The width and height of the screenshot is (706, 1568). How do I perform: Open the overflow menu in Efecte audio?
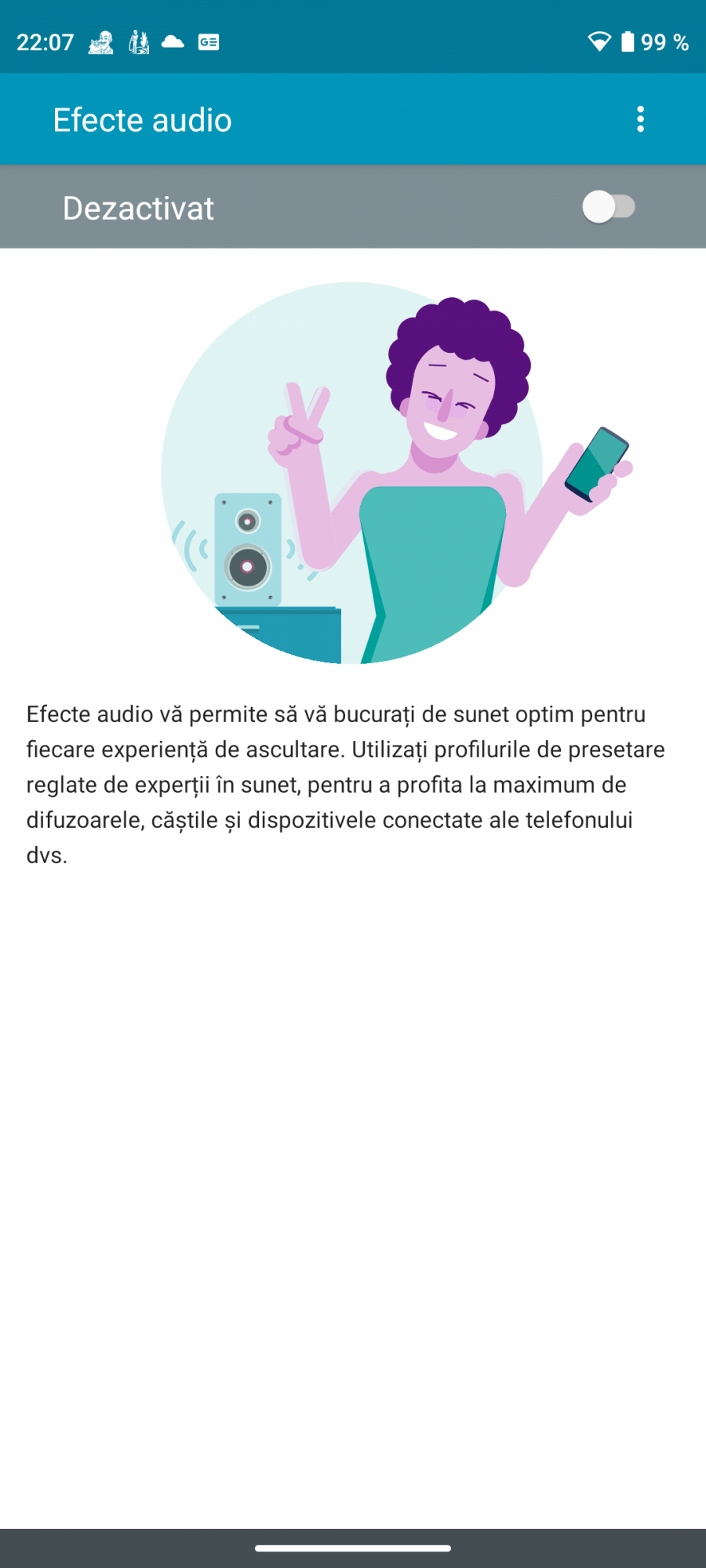[640, 119]
